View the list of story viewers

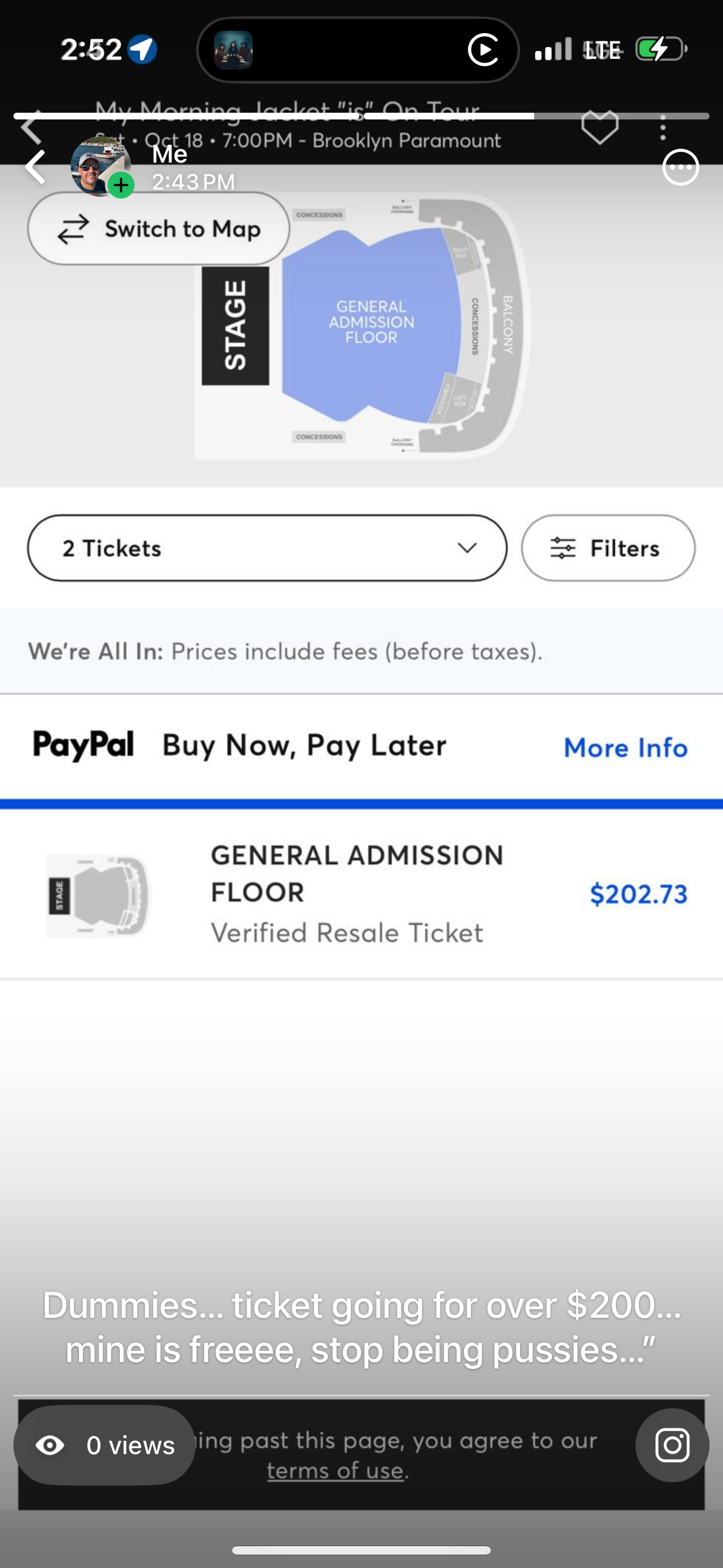pos(105,1445)
